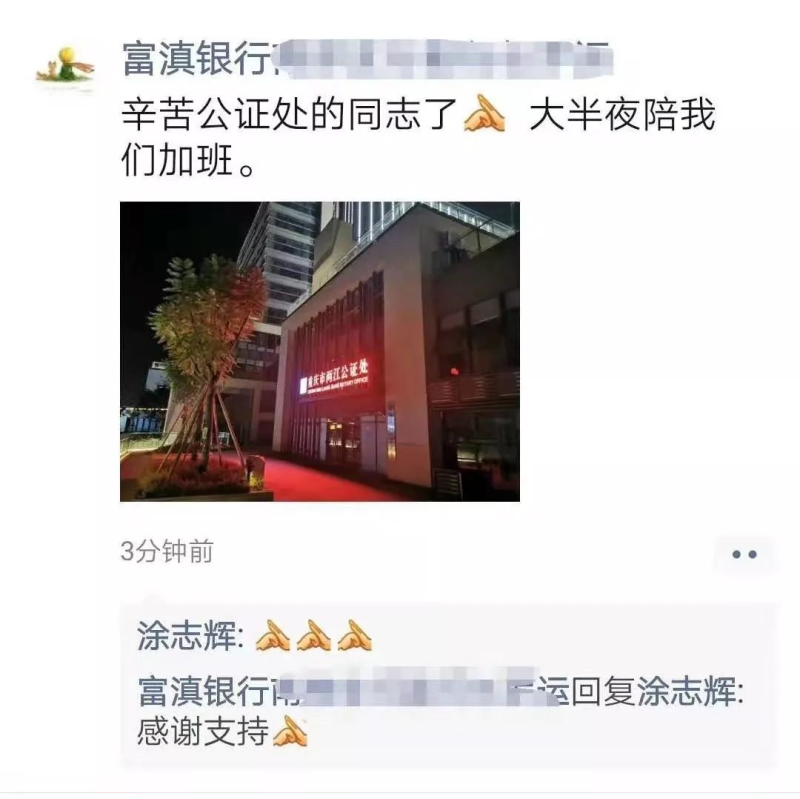Open the like and comment options button
Viewport: 800px width, 799px height.
pos(744,554)
